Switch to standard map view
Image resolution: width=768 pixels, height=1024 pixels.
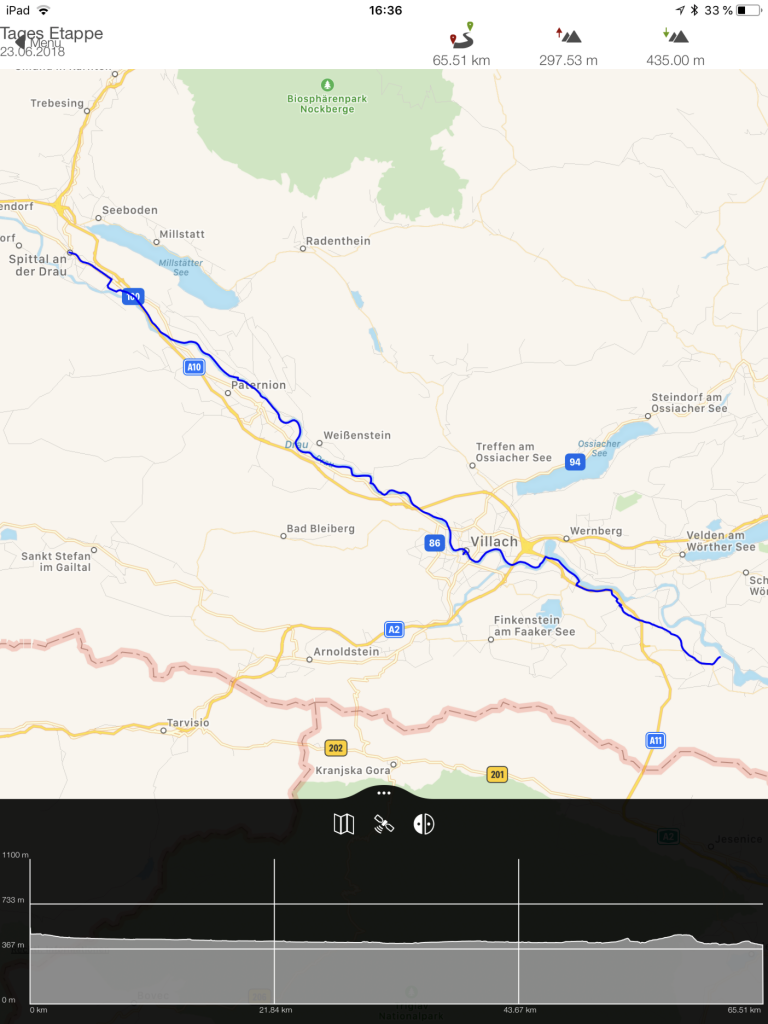(x=343, y=825)
